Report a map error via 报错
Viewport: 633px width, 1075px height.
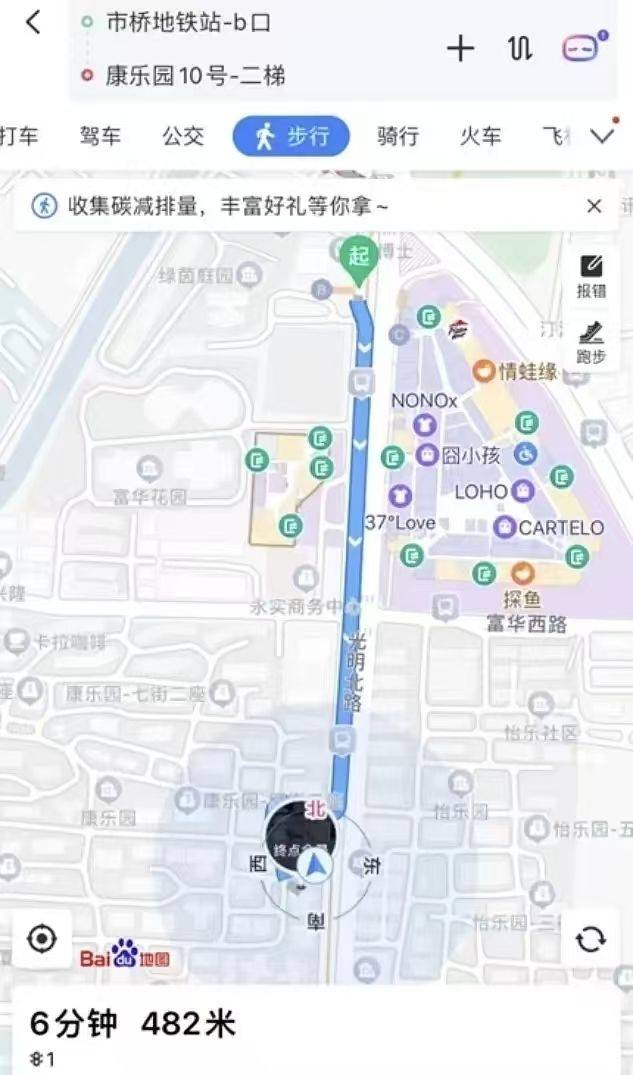[591, 276]
